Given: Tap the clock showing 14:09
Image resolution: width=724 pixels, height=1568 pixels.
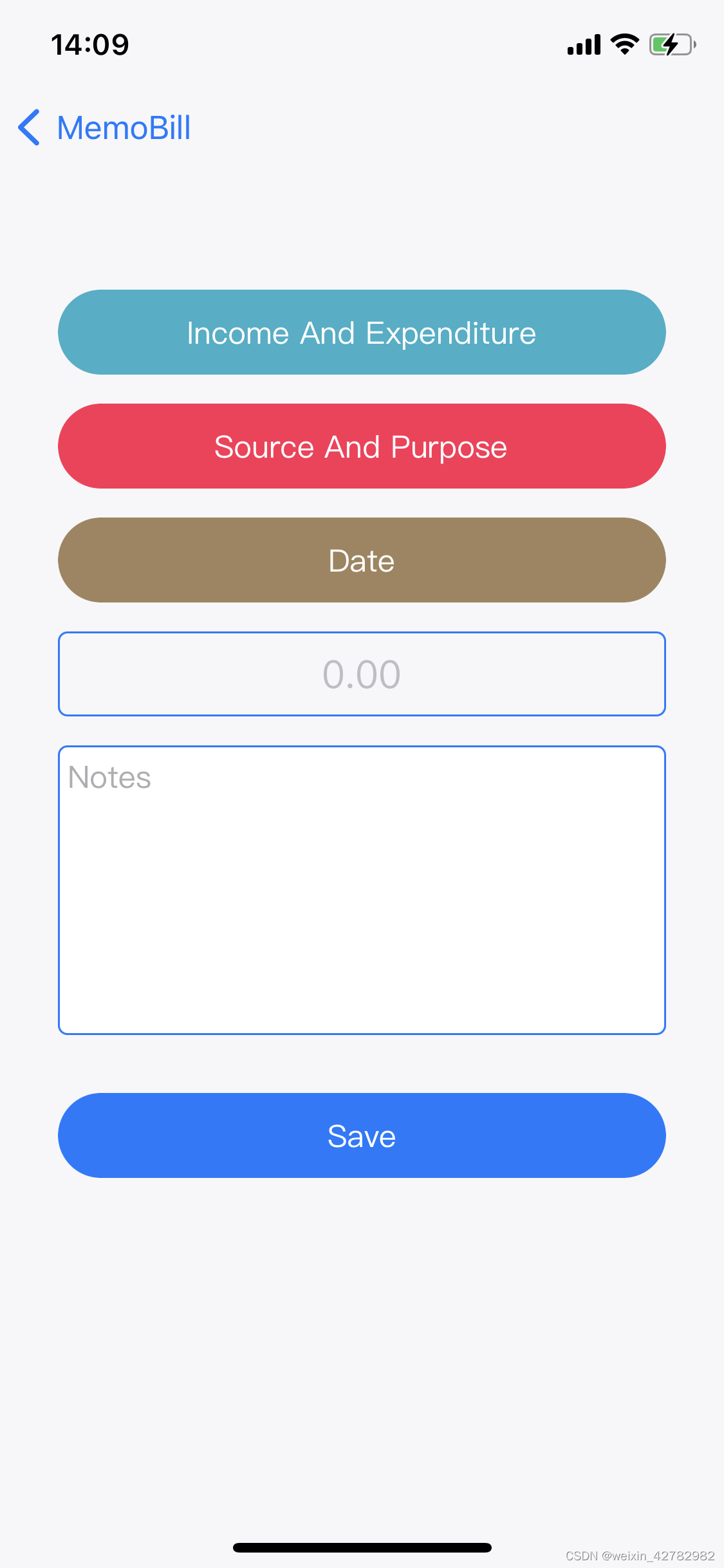Looking at the screenshot, I should [x=90, y=44].
